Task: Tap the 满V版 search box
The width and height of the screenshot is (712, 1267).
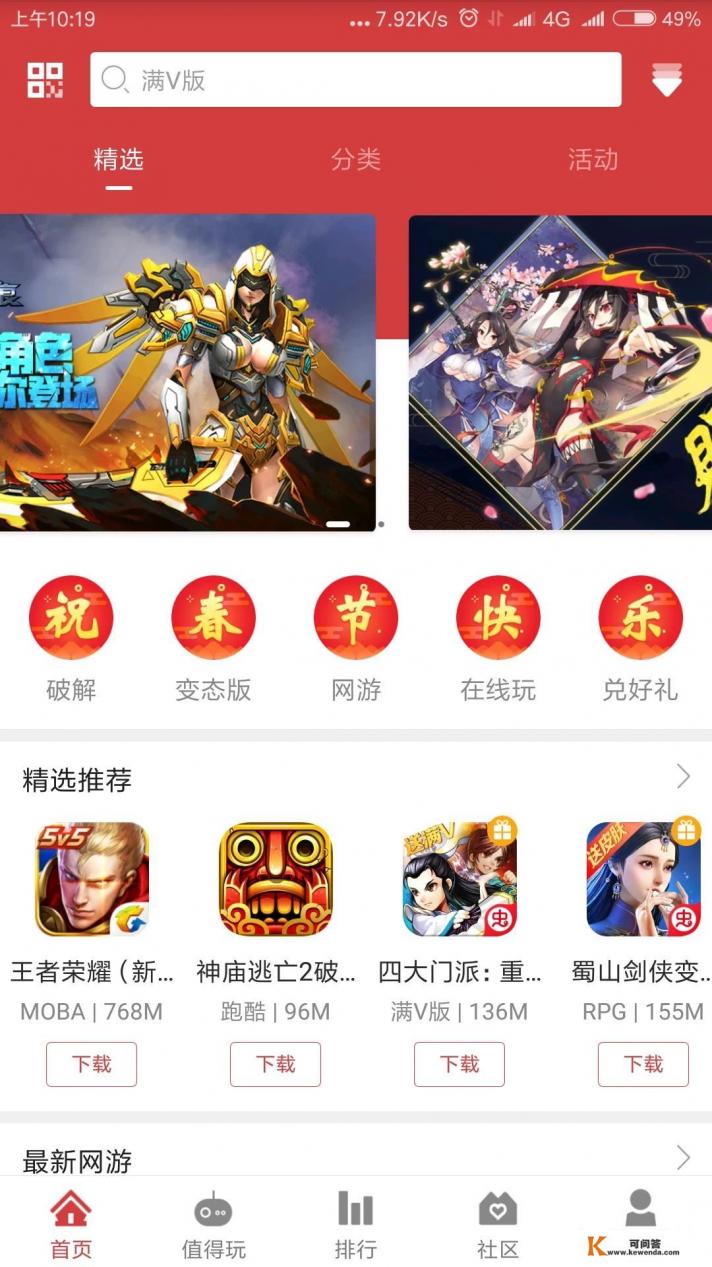Action: pos(355,80)
